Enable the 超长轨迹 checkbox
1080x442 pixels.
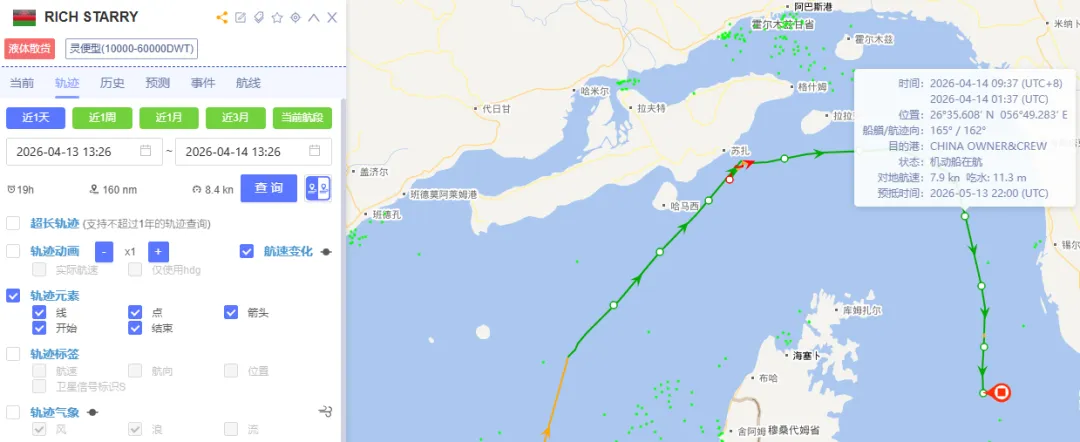[x=13, y=224]
